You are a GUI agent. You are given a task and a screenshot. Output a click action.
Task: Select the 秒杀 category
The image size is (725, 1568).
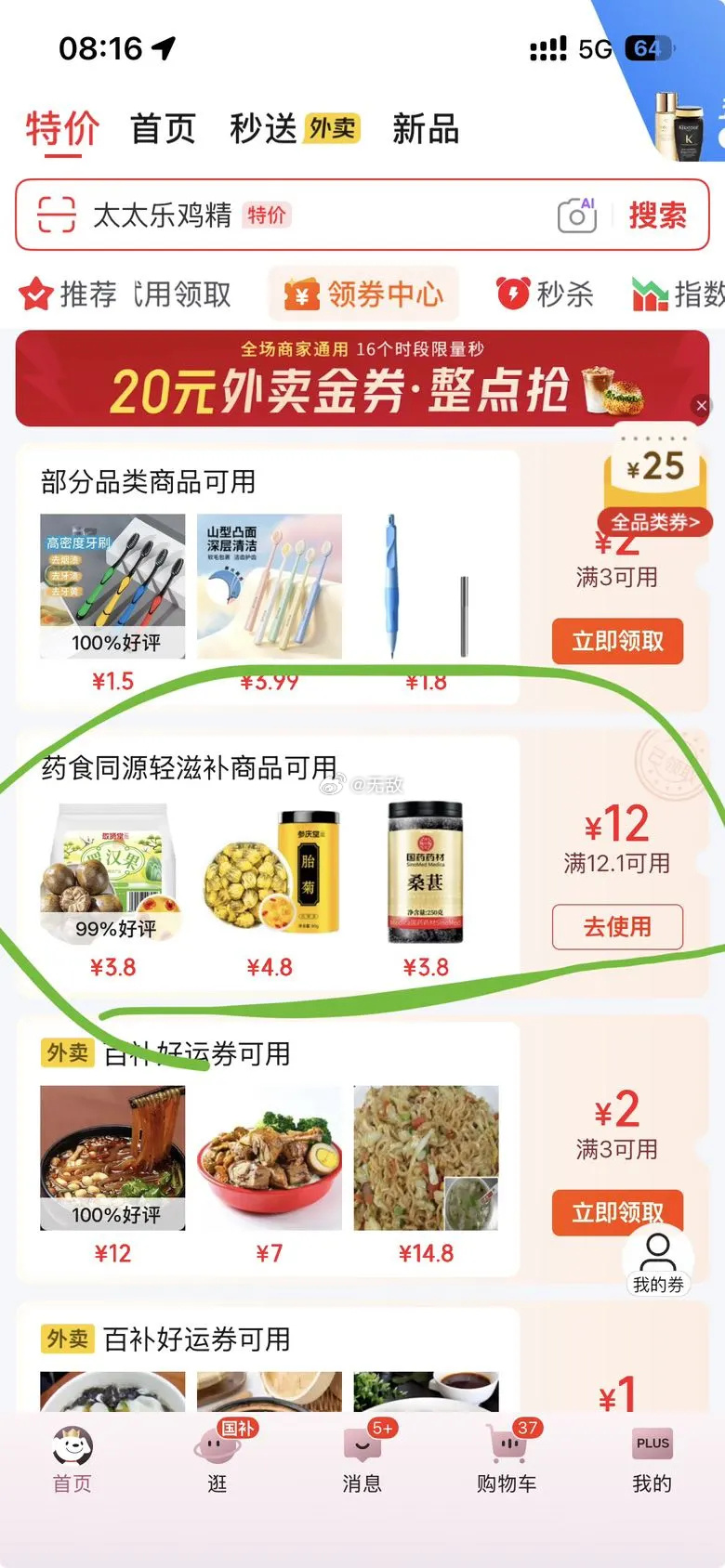(546, 294)
